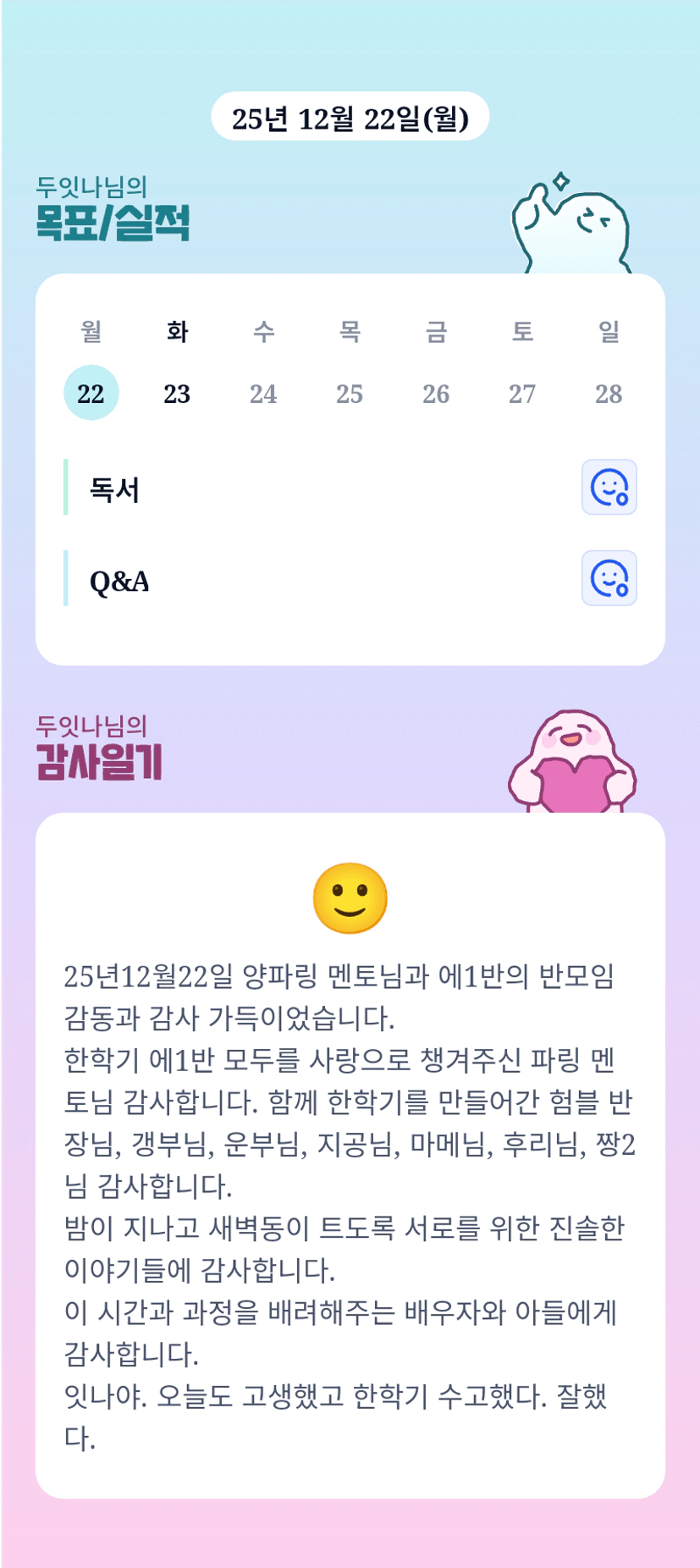The height and width of the screenshot is (1568, 700).
Task: Select Sunday the 28th in the week row
Action: (609, 393)
